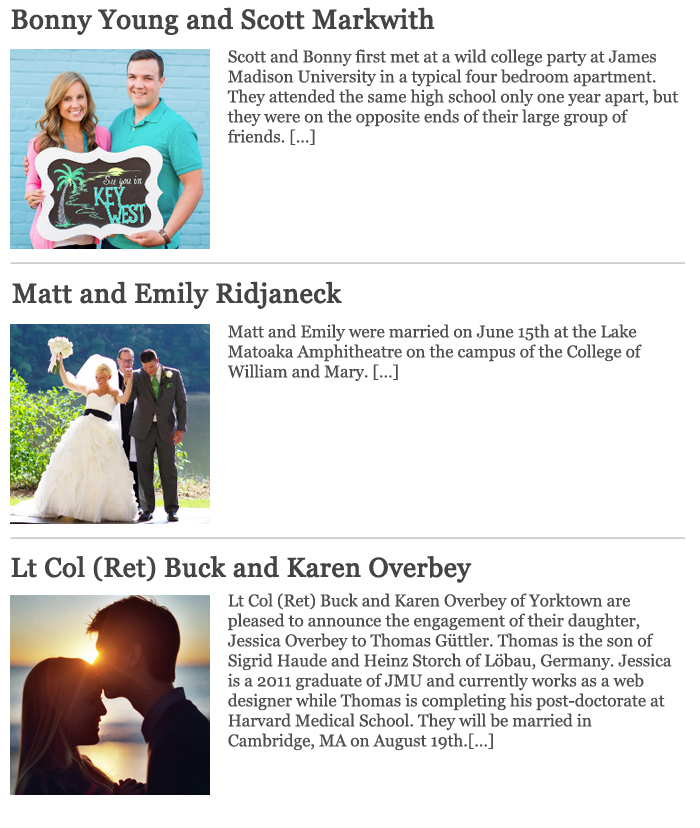Tap the Key West couple photo

[110, 149]
